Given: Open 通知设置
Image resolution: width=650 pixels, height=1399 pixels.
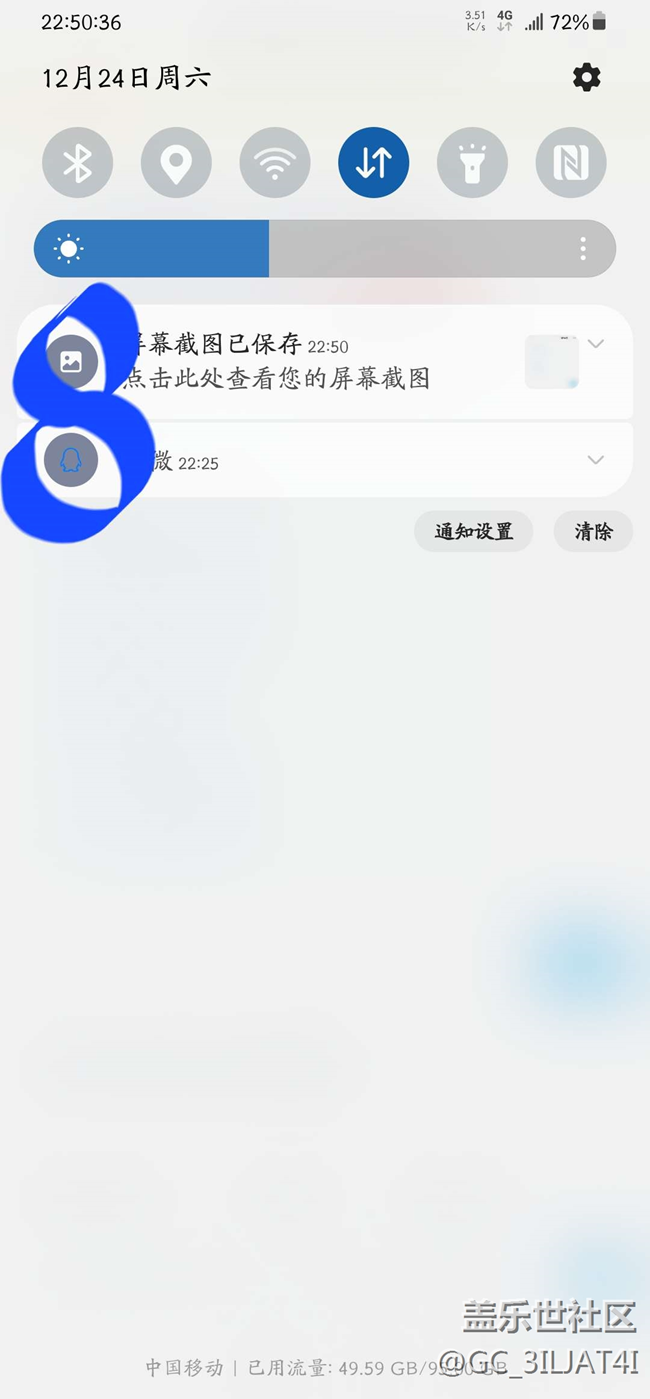Looking at the screenshot, I should 473,532.
